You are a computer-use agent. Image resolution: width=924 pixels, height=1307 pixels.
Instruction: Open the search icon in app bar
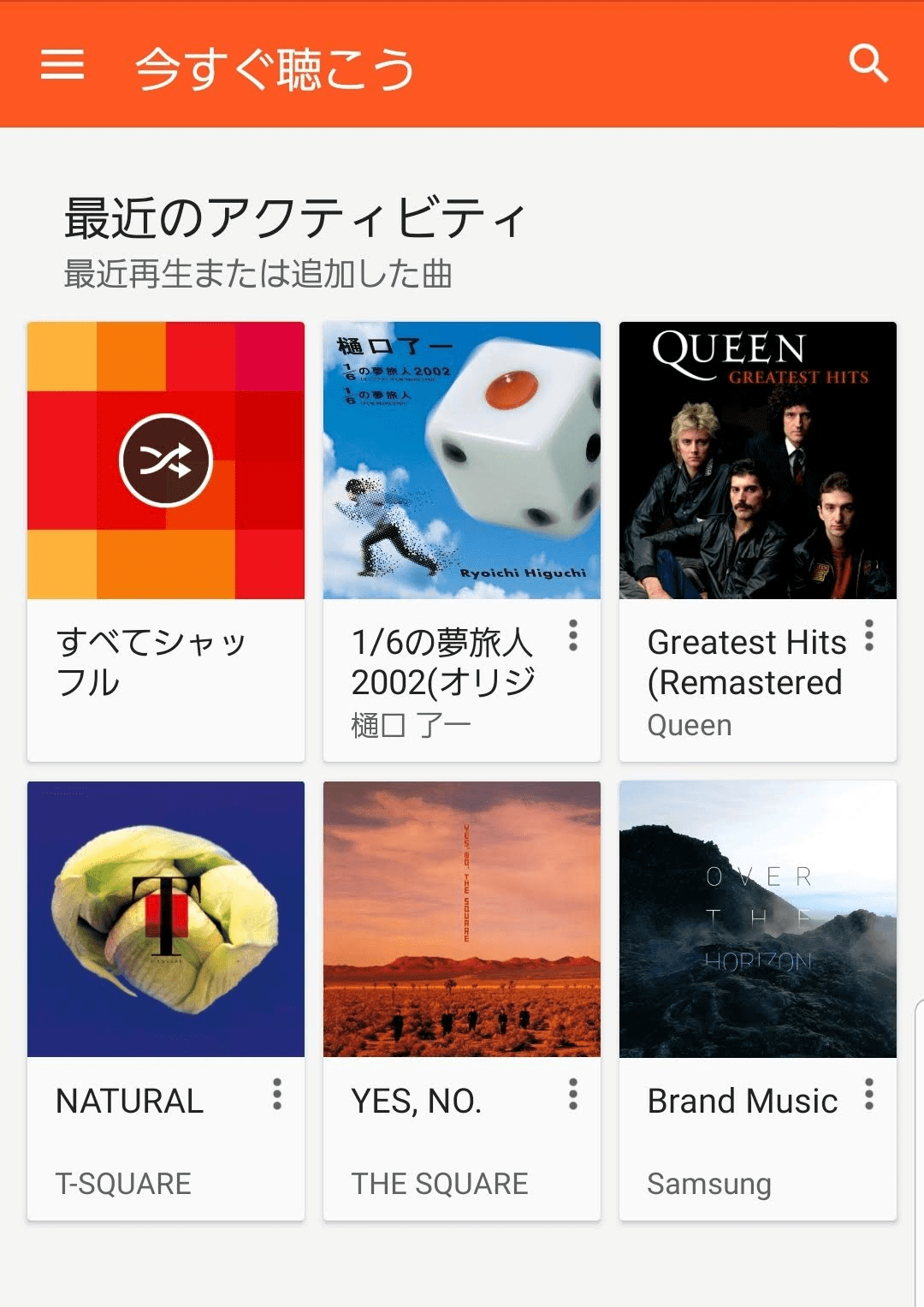(868, 64)
